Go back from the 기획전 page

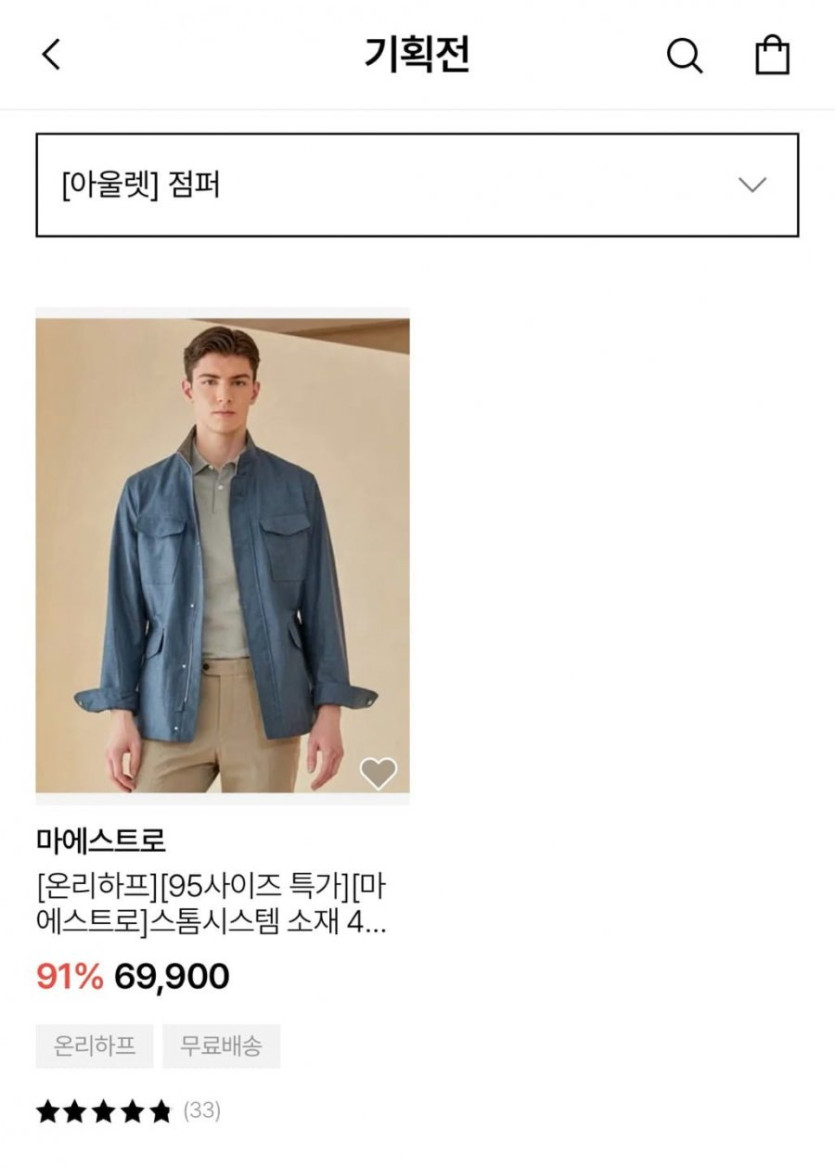click(x=52, y=54)
